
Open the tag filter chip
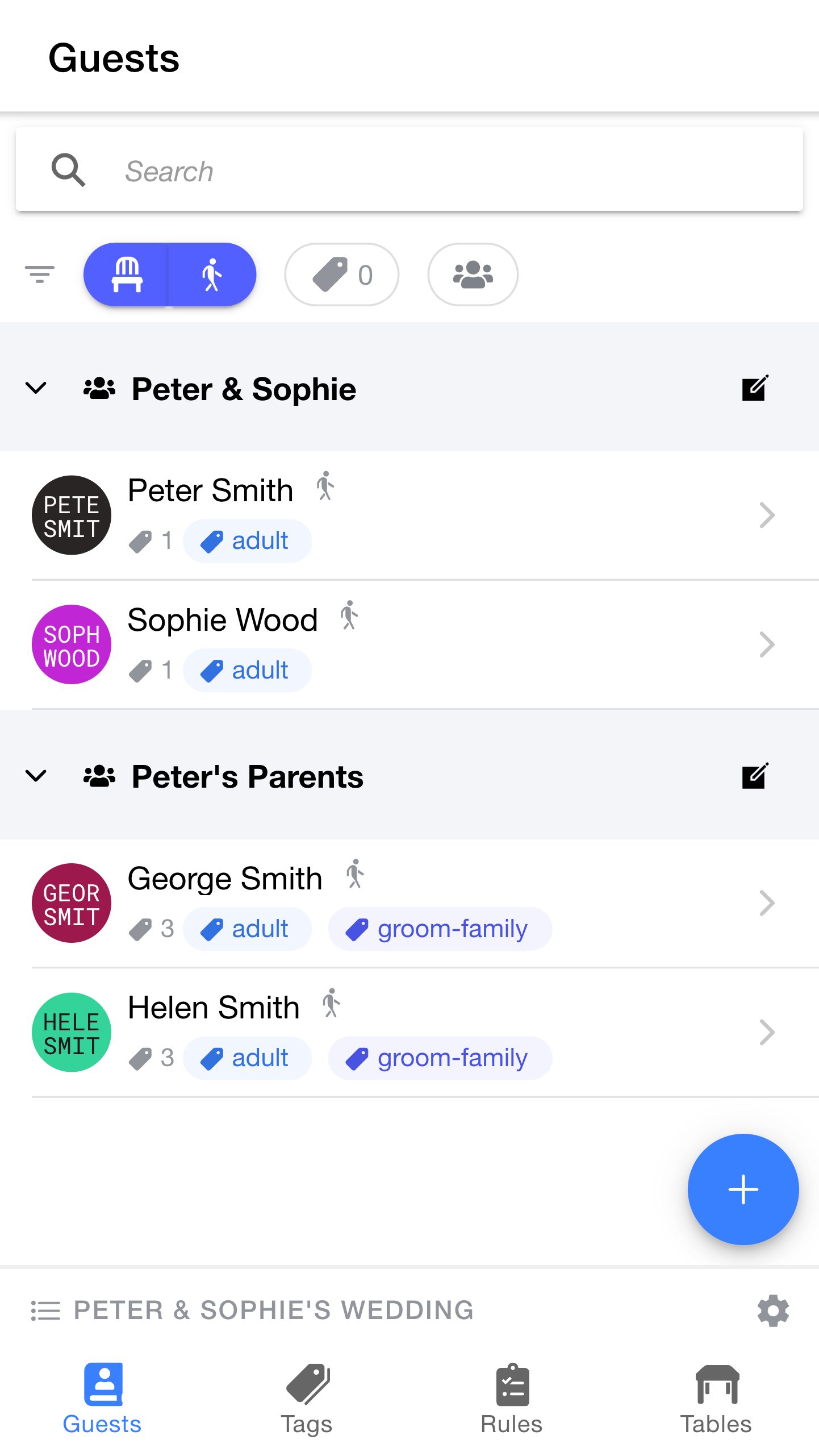pos(342,275)
